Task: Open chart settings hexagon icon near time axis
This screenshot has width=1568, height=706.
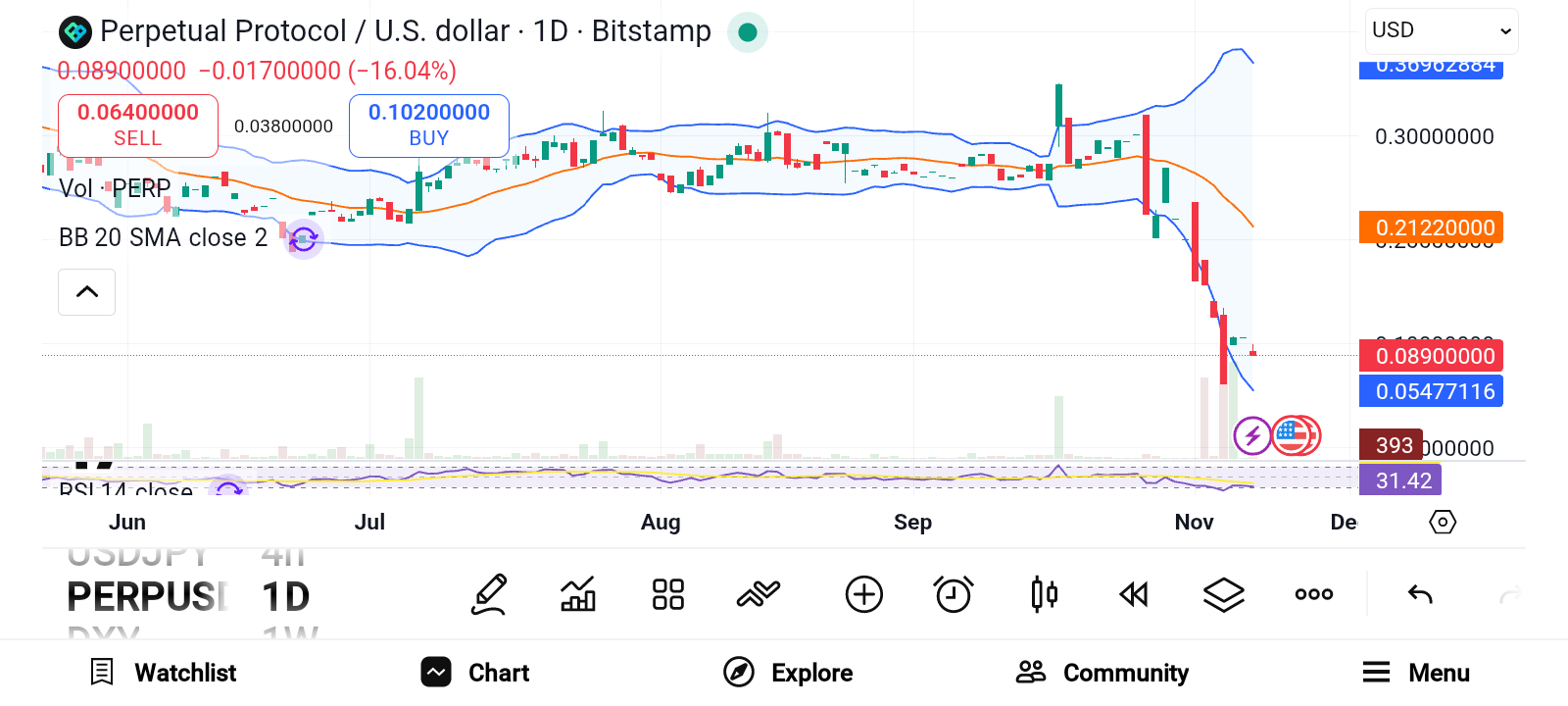Action: pyautogui.click(x=1443, y=522)
